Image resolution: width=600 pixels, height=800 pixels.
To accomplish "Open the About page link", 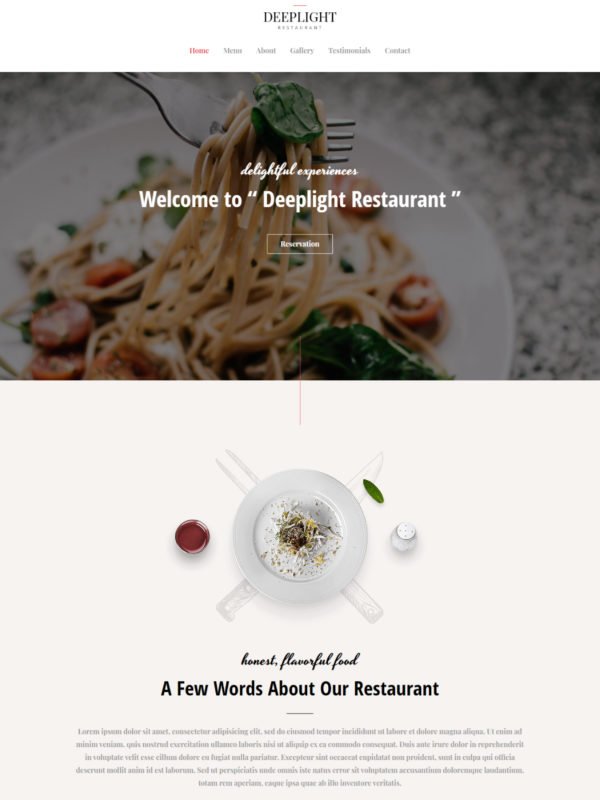I will (265, 50).
